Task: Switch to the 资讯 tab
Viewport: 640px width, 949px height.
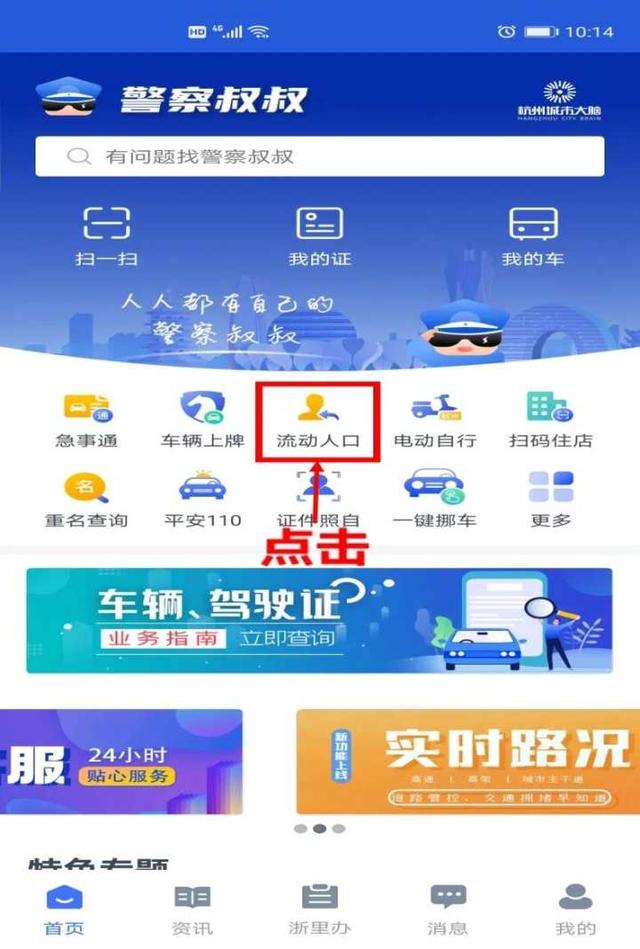Action: (x=192, y=908)
